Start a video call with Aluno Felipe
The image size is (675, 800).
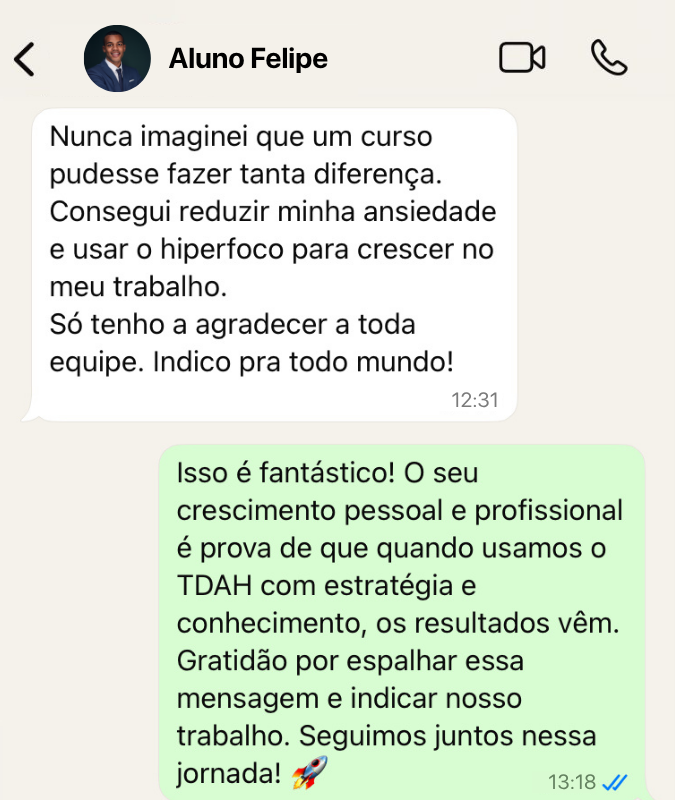[522, 58]
